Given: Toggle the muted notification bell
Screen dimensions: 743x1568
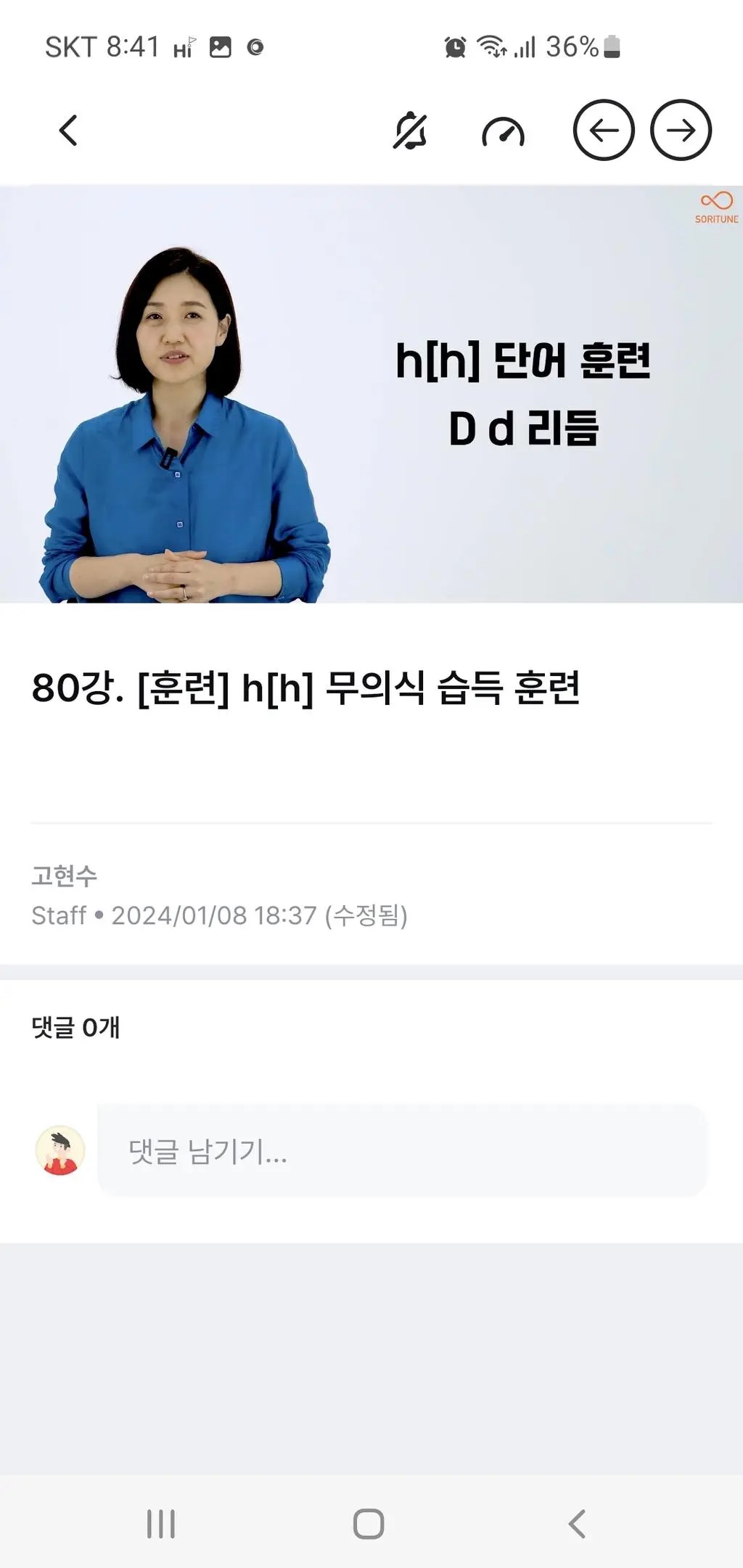Looking at the screenshot, I should [x=410, y=131].
